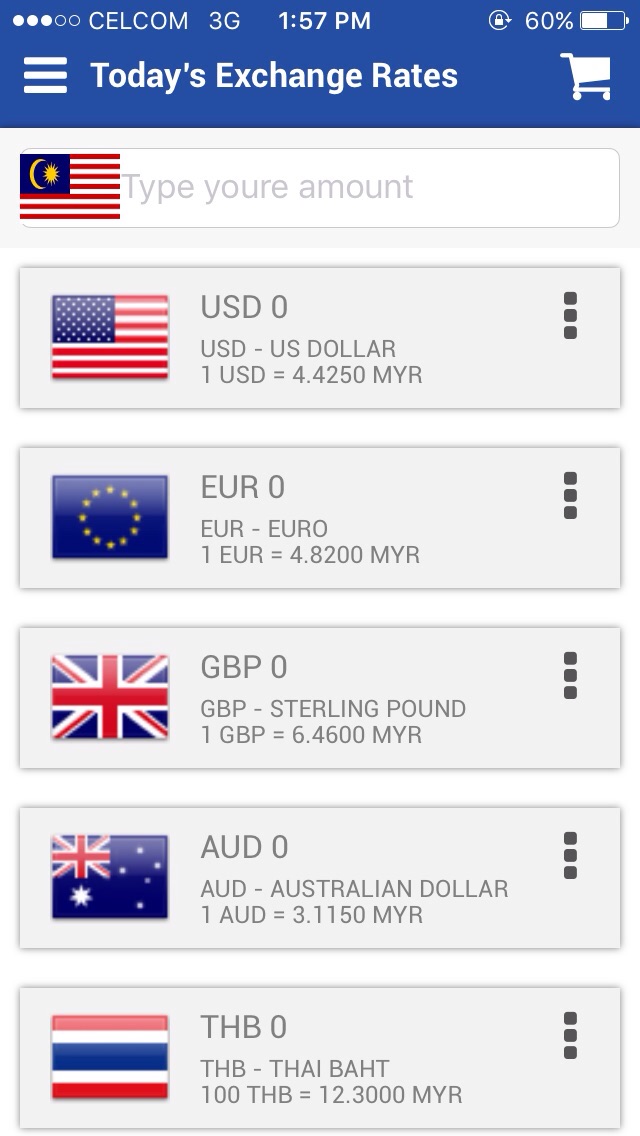Image resolution: width=640 pixels, height=1136 pixels.
Task: Open more options for AUD
Action: pyautogui.click(x=570, y=856)
